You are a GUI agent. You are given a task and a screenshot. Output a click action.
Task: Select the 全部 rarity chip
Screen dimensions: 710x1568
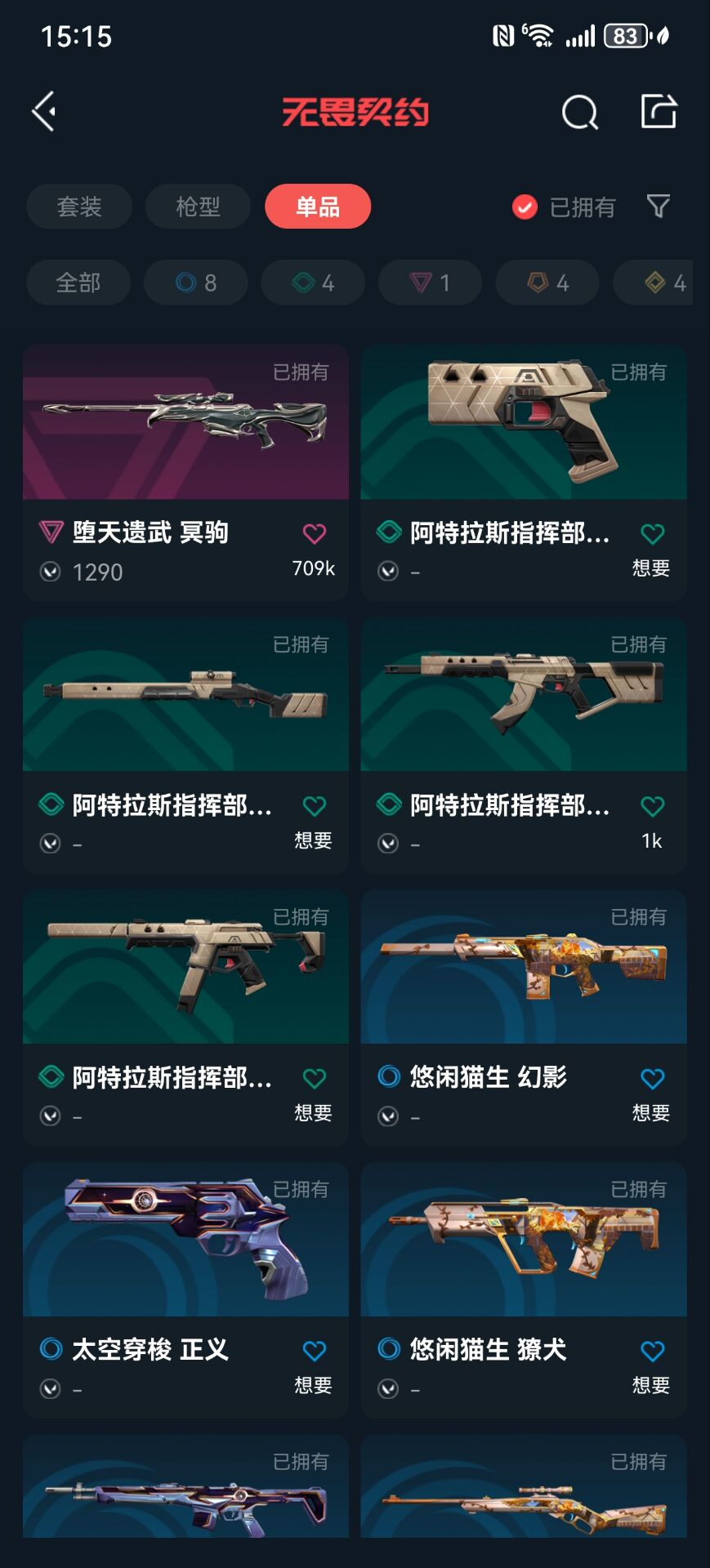78,283
